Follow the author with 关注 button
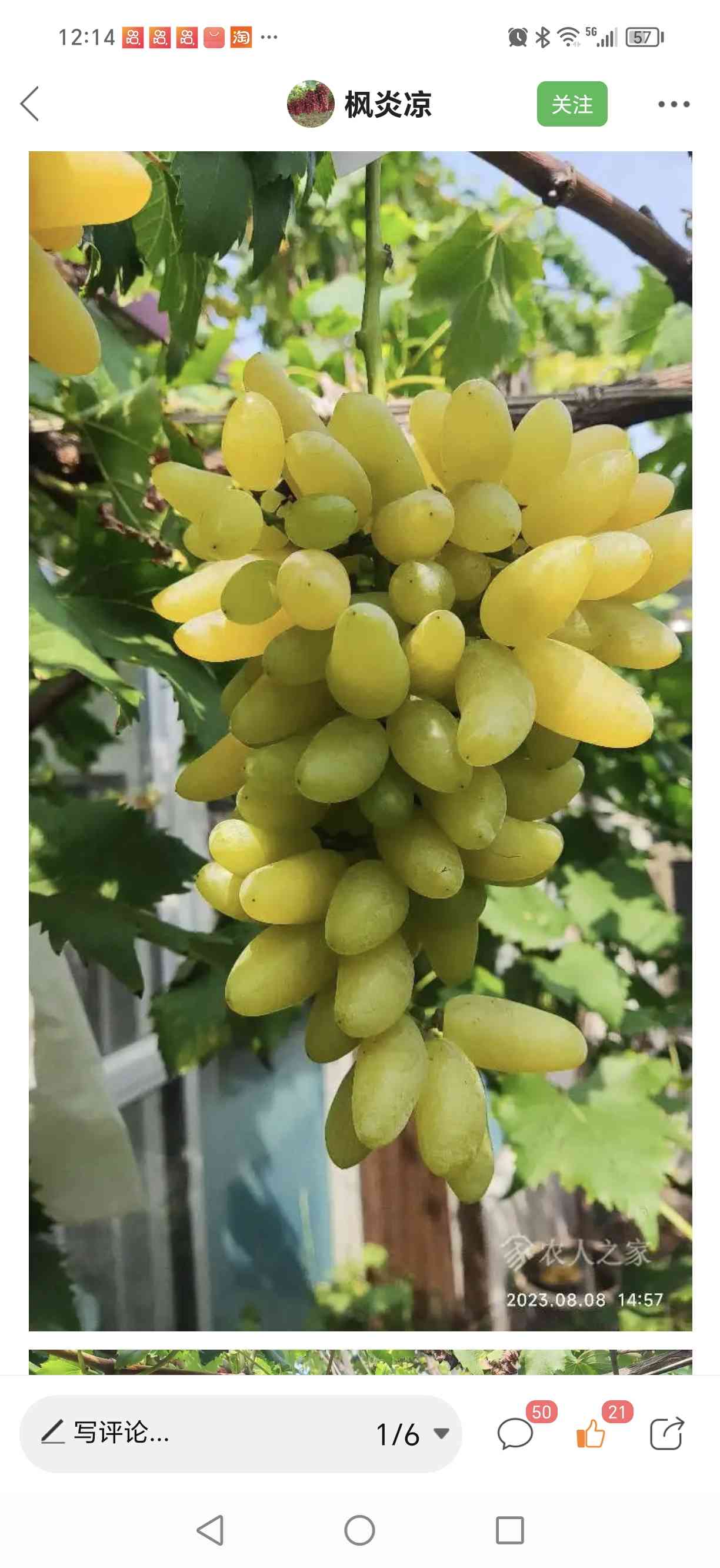 tap(572, 104)
